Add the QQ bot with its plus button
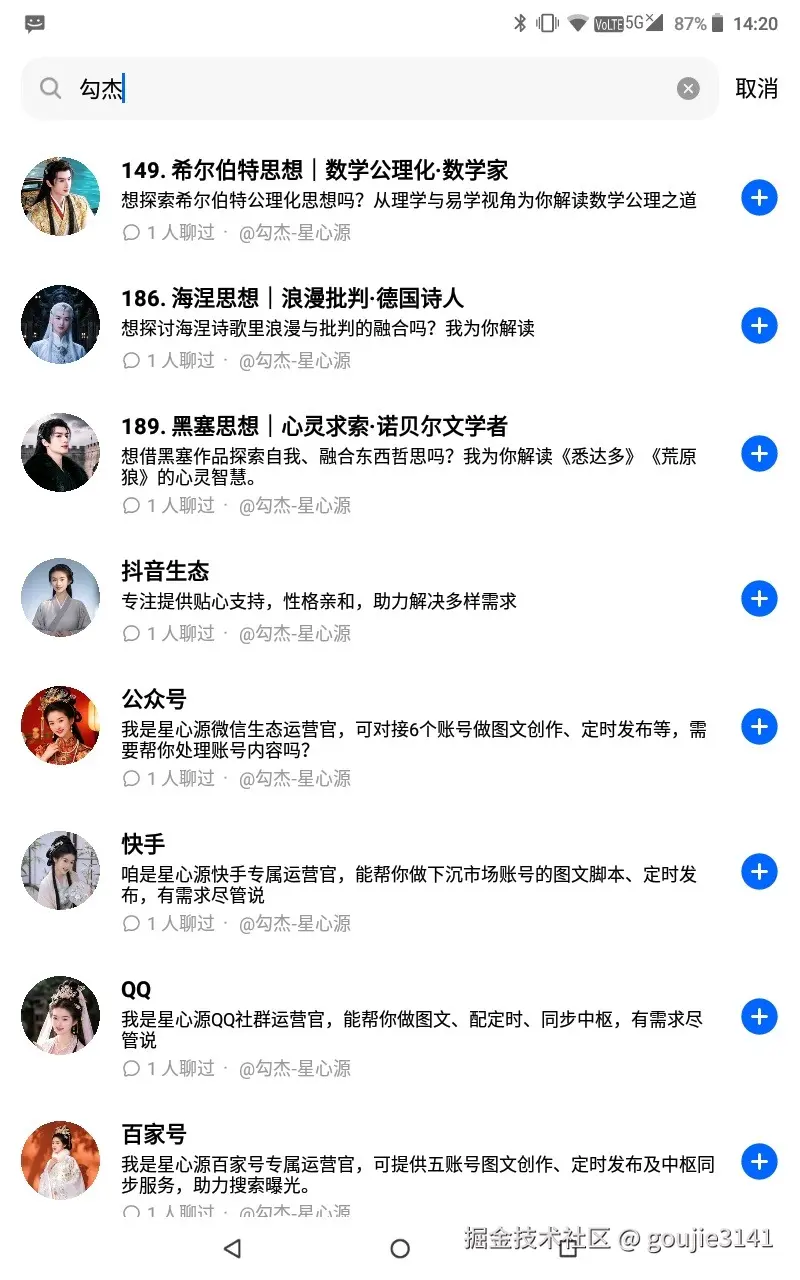 pos(759,1017)
